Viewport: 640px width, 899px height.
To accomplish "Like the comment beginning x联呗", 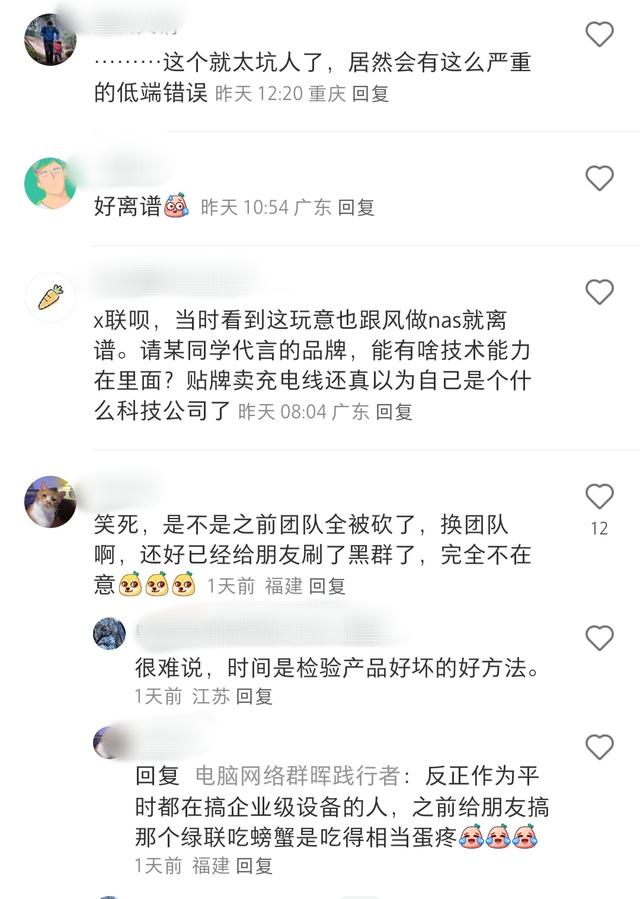I will 599,292.
